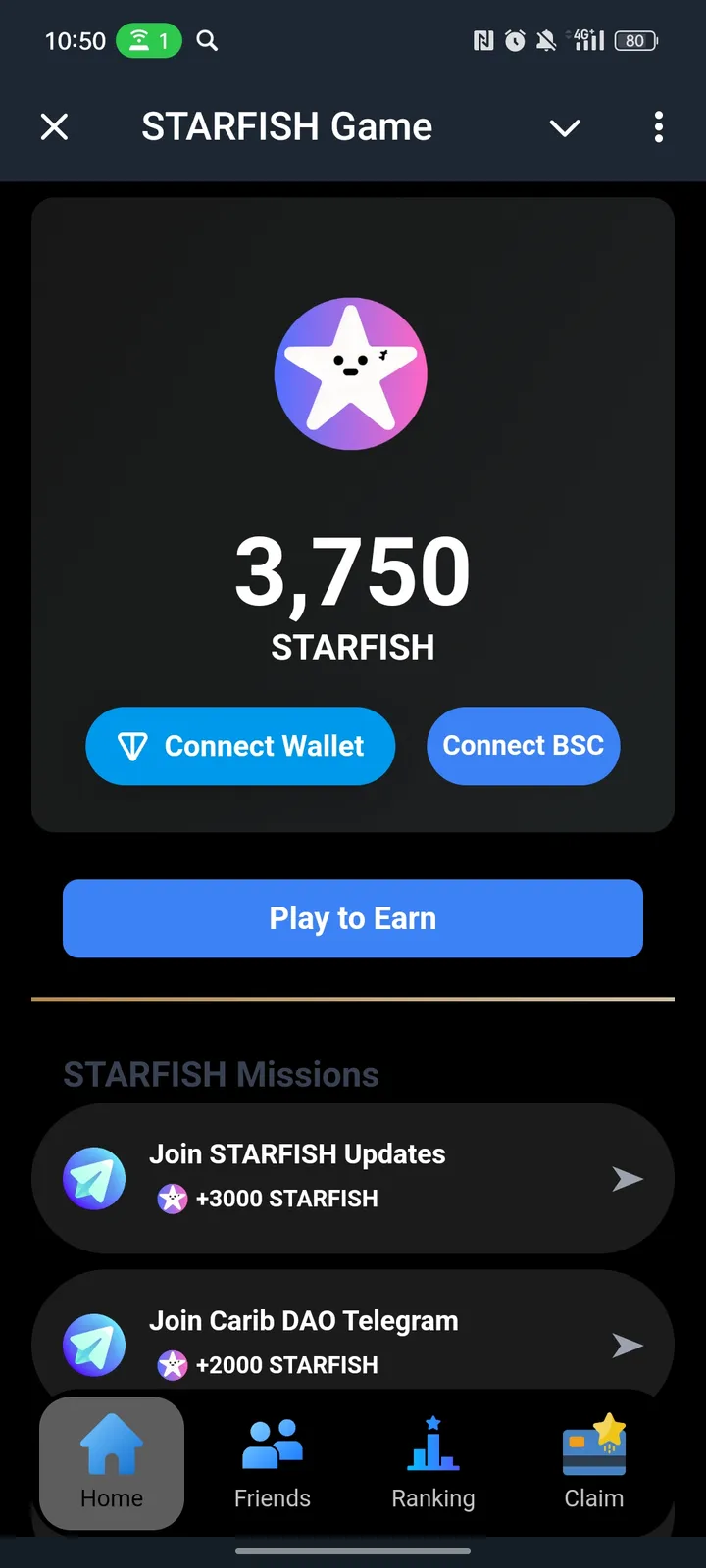Select the Home icon in bottom navigation
The height and width of the screenshot is (1568, 706).
pyautogui.click(x=111, y=1444)
